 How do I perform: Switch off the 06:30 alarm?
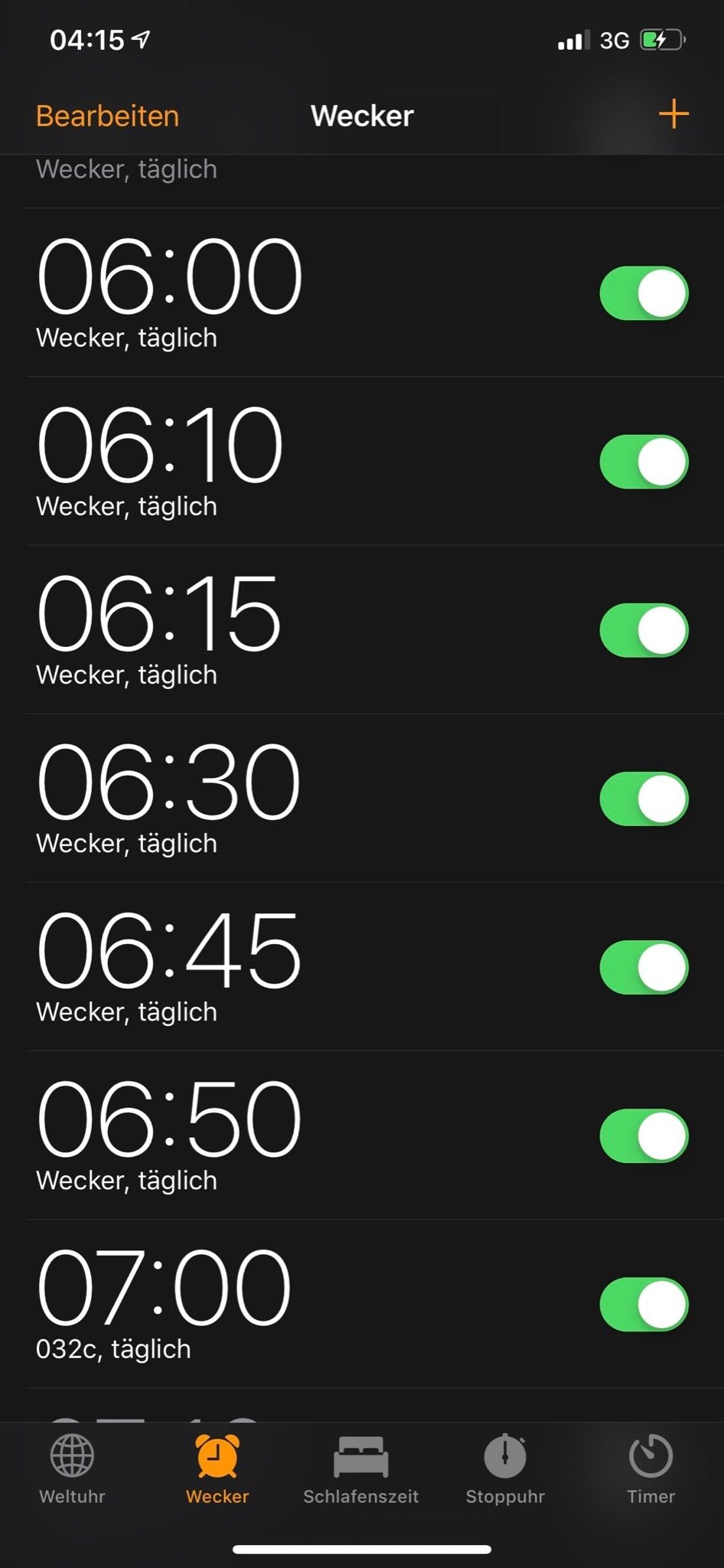pyautogui.click(x=644, y=799)
